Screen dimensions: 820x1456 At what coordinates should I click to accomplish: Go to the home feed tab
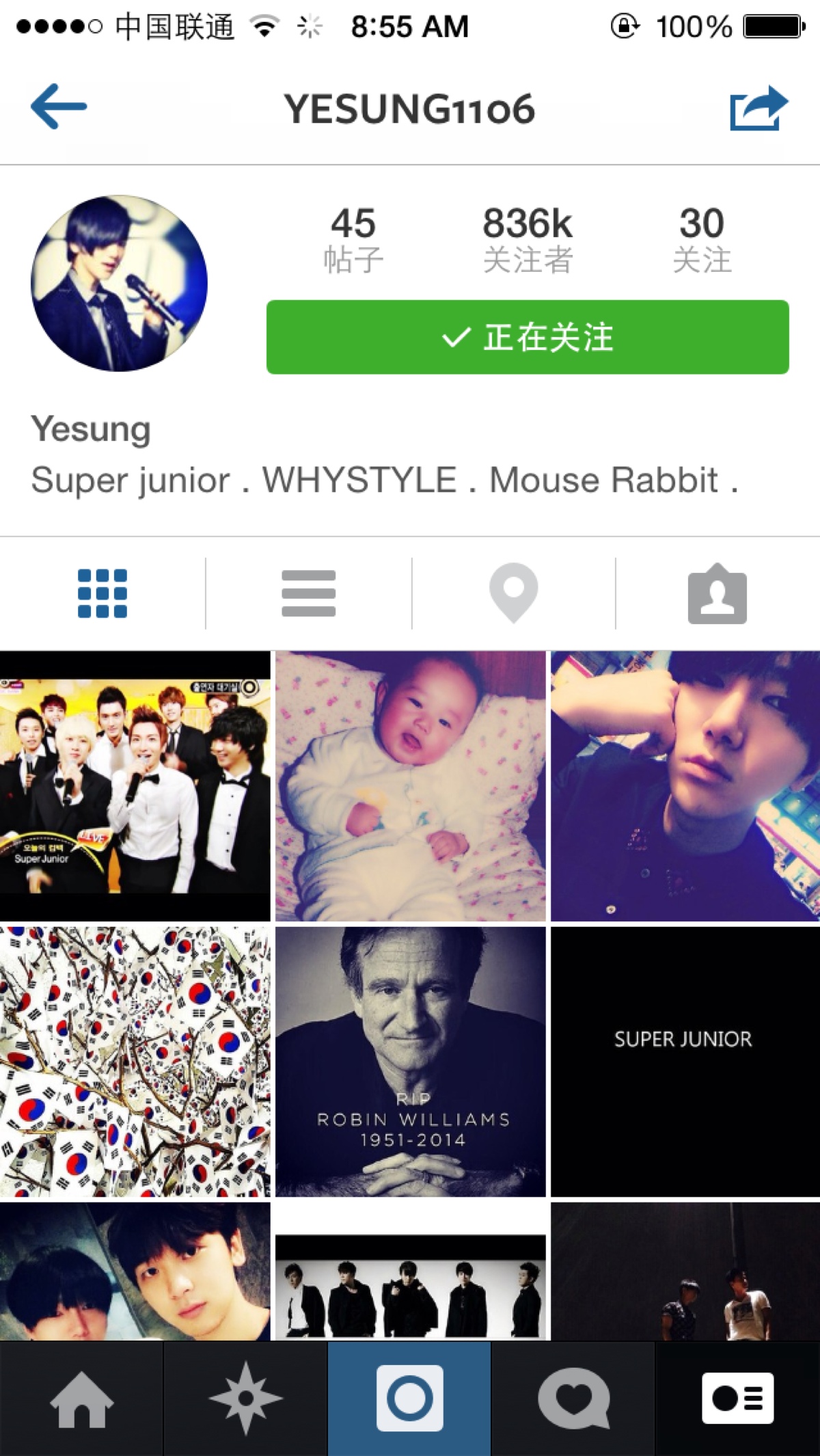[x=82, y=1399]
